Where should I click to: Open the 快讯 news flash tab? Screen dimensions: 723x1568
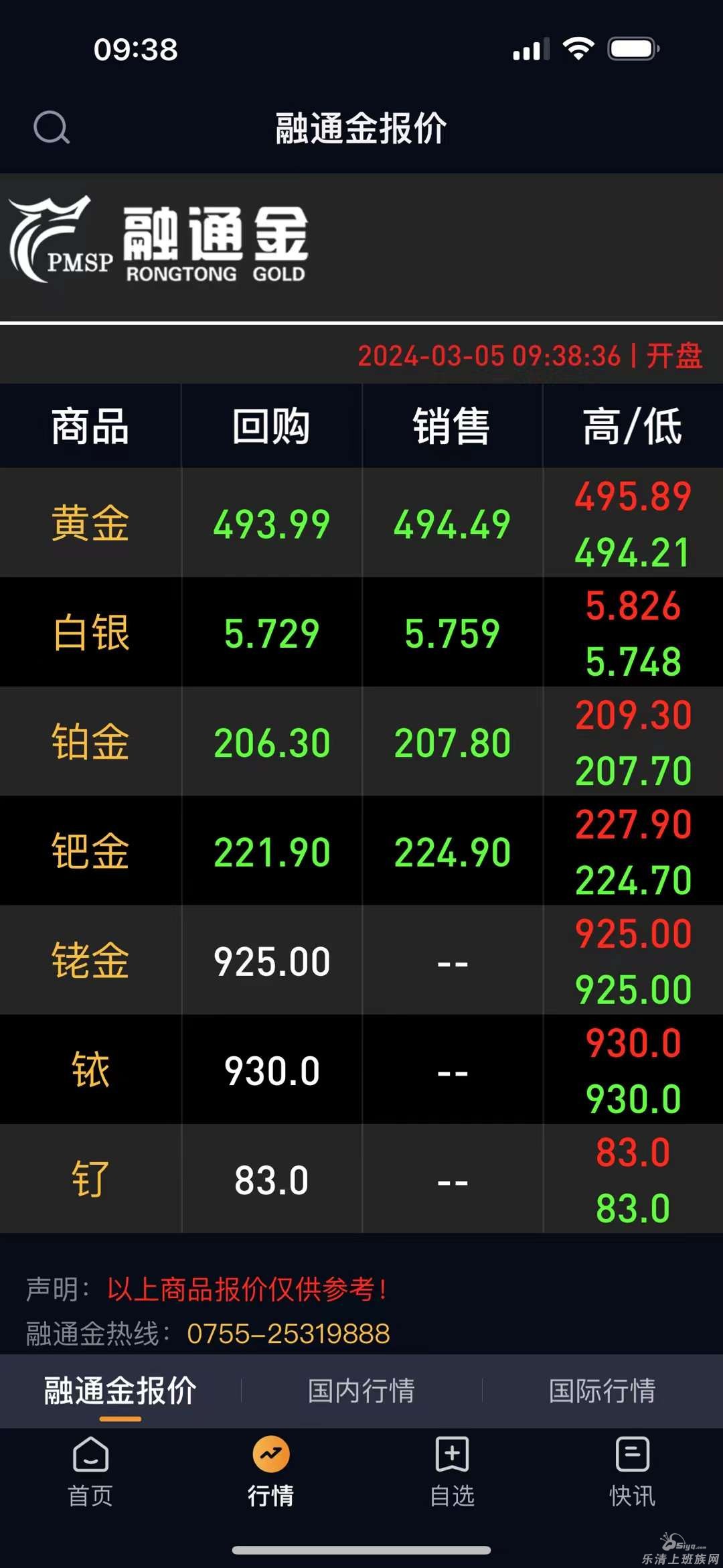point(633,1472)
